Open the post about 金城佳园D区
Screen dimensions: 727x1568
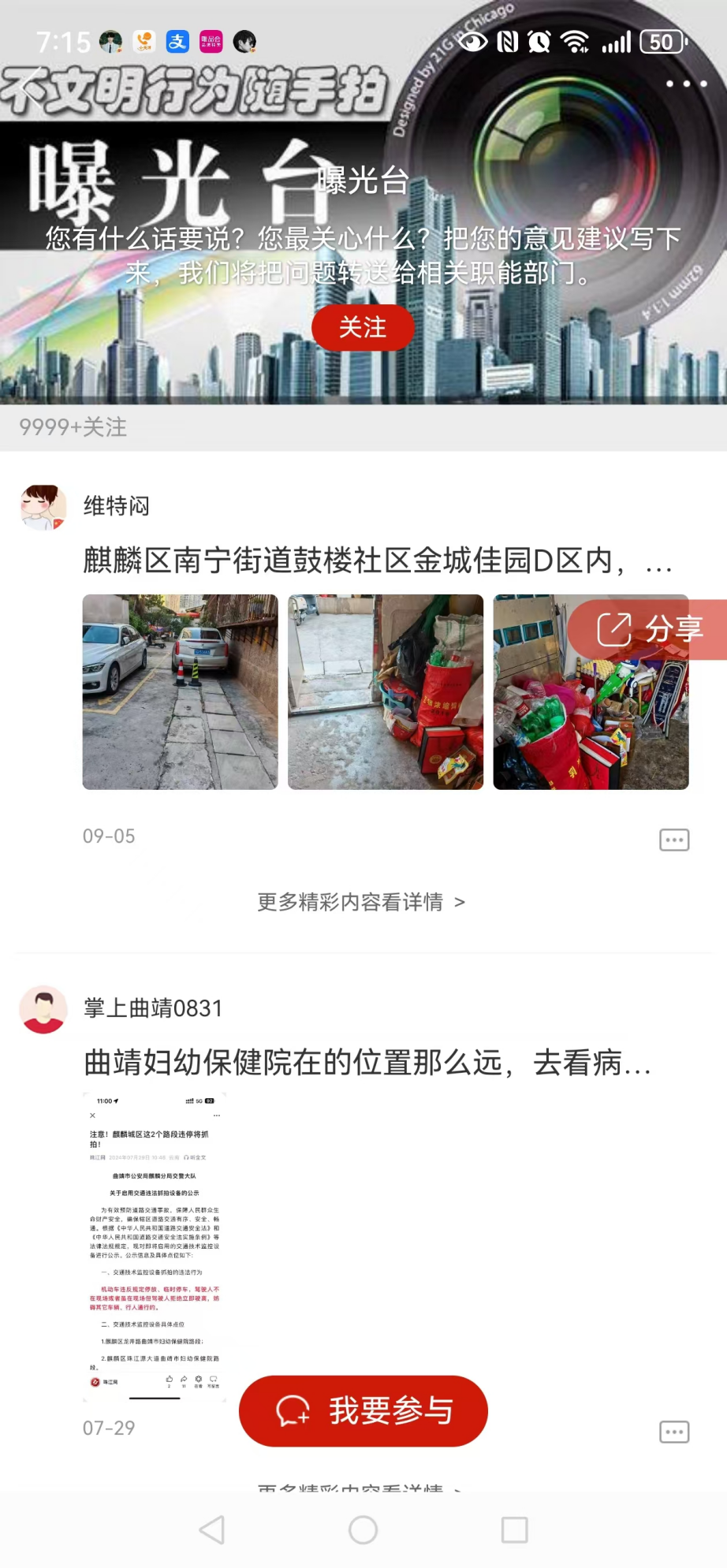coord(377,561)
